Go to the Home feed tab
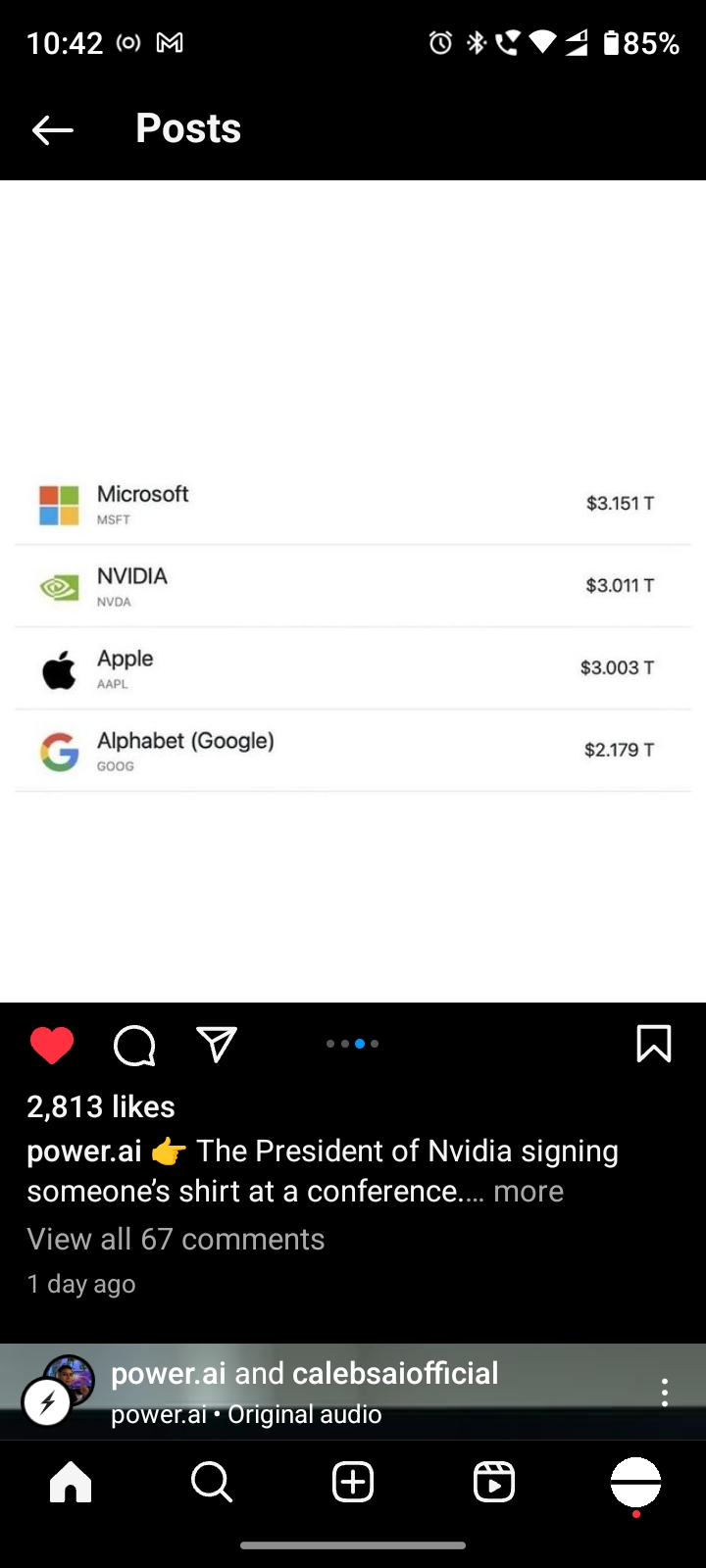This screenshot has width=706, height=1568. pos(71,1482)
